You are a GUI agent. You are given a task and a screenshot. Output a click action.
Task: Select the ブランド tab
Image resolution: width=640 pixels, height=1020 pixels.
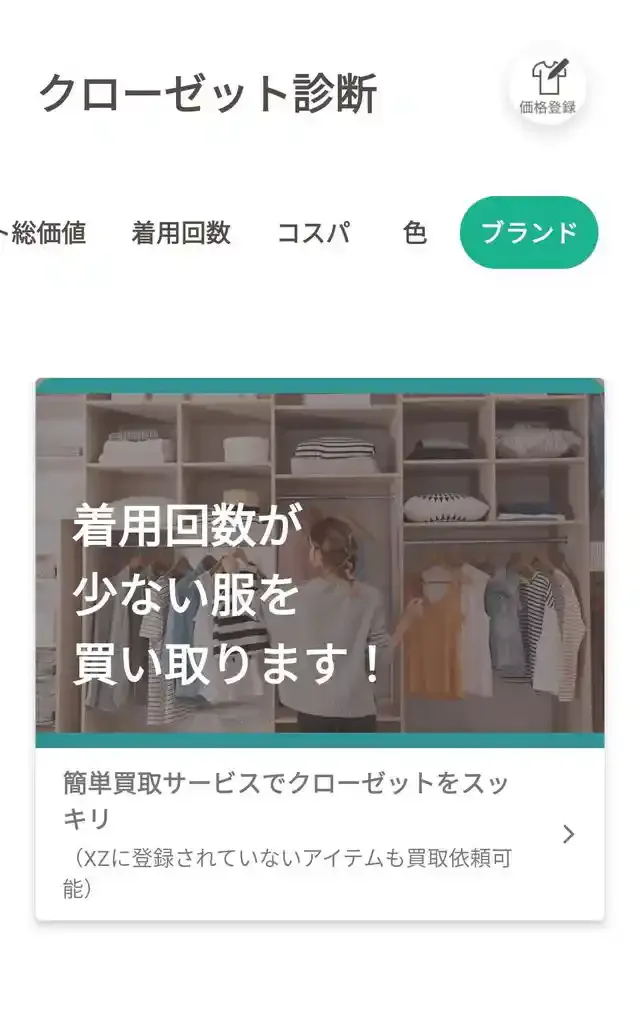[529, 233]
